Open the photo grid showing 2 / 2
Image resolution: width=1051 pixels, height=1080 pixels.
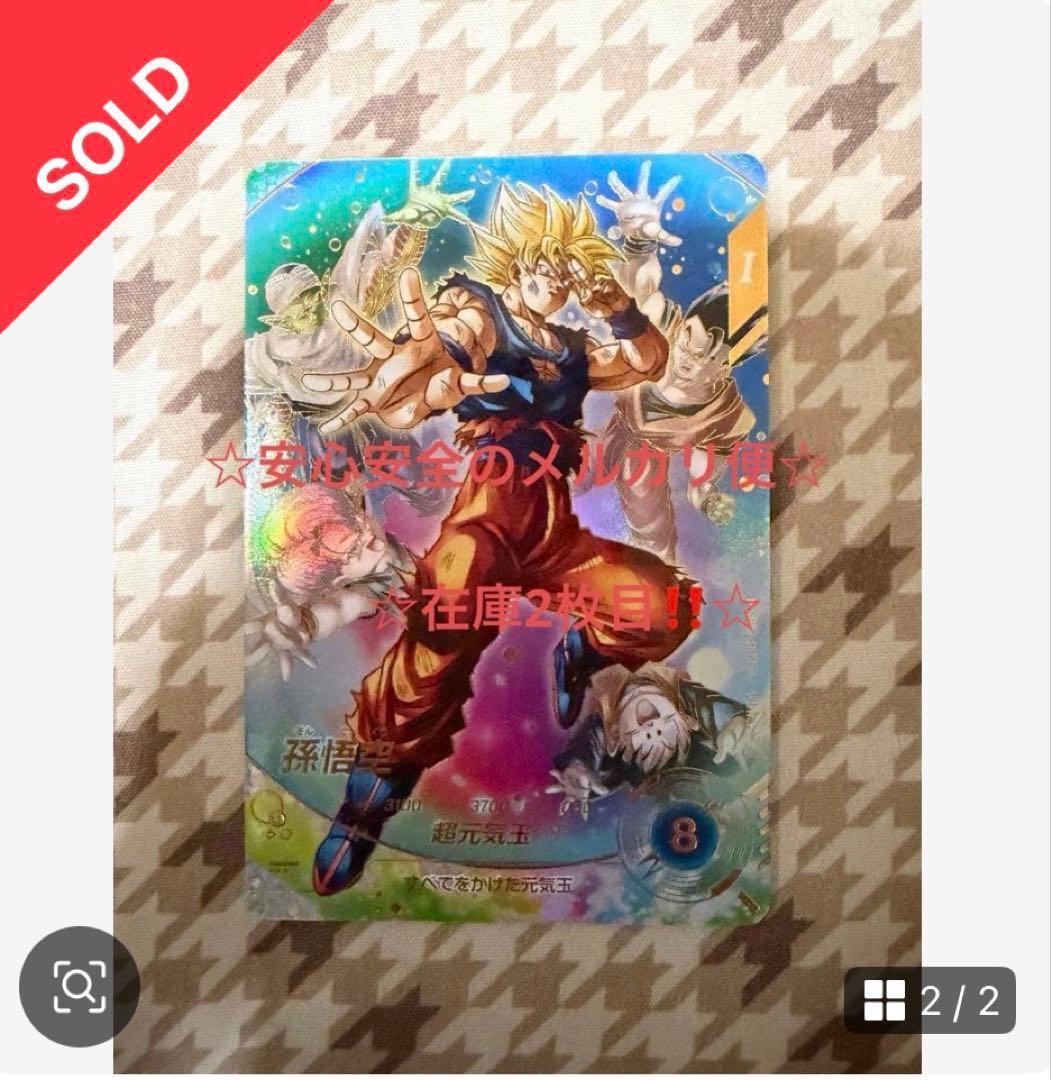[x=930, y=1000]
